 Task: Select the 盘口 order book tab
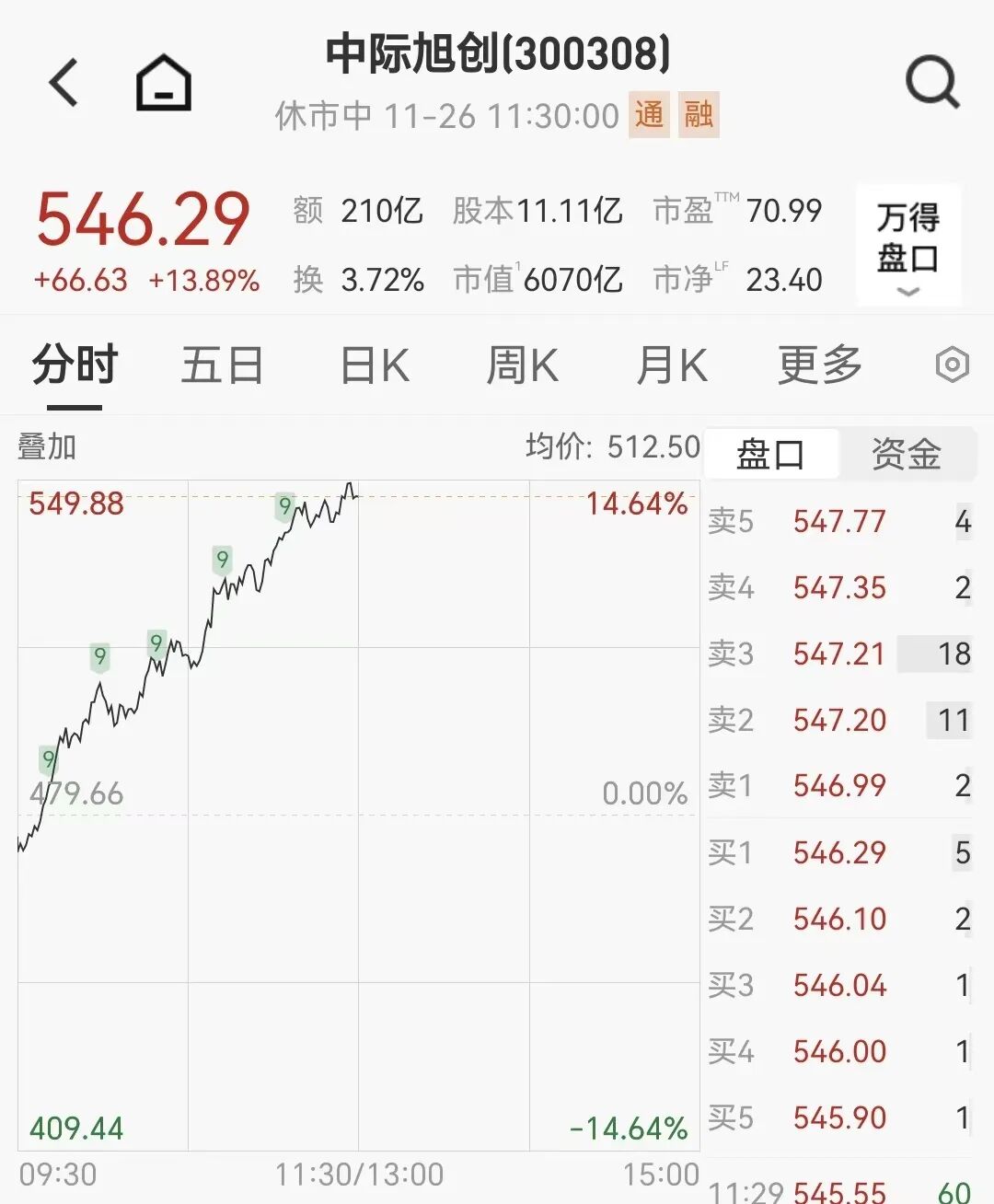click(x=771, y=454)
